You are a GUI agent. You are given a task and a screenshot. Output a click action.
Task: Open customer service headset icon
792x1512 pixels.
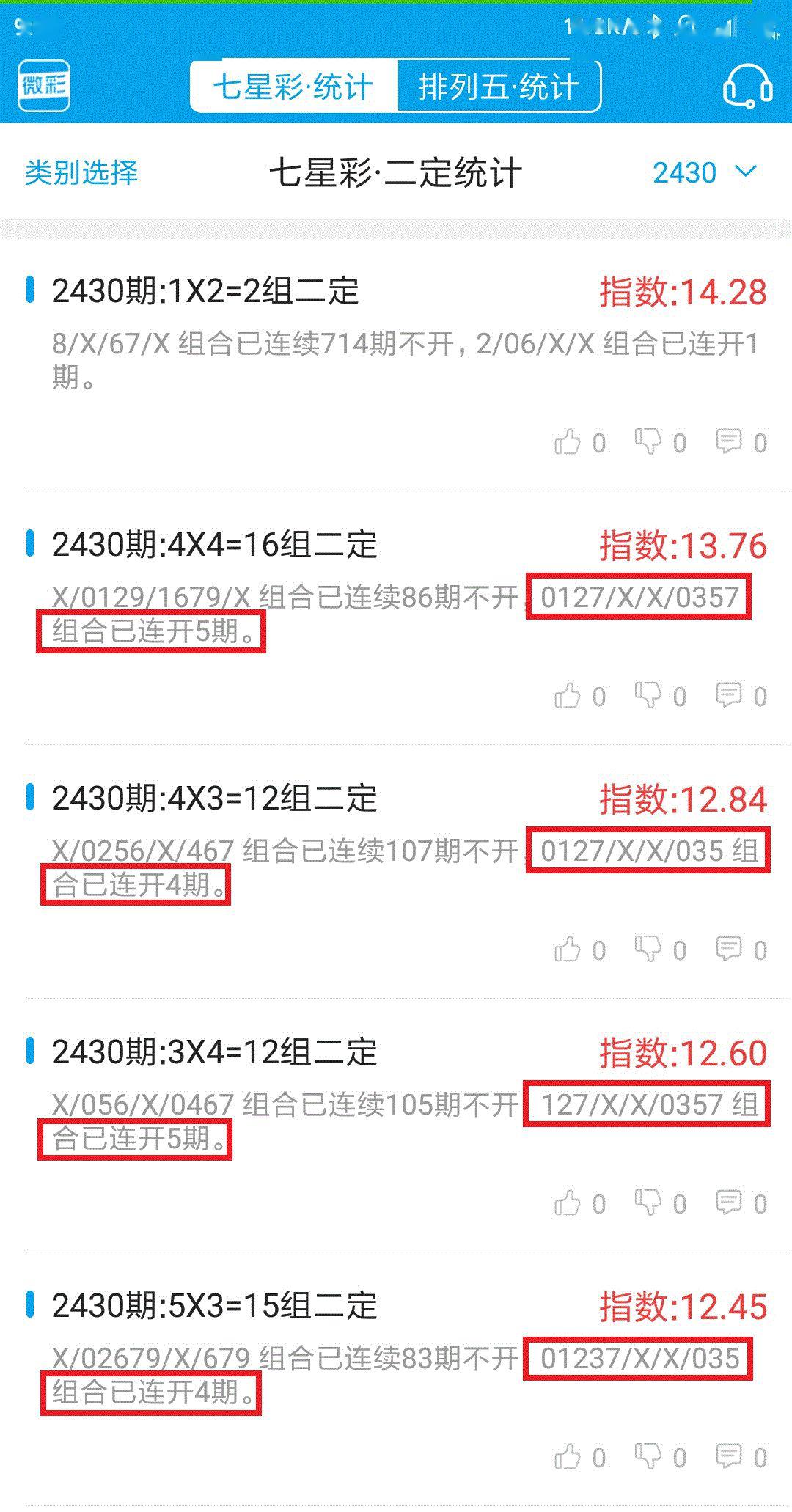[x=747, y=87]
